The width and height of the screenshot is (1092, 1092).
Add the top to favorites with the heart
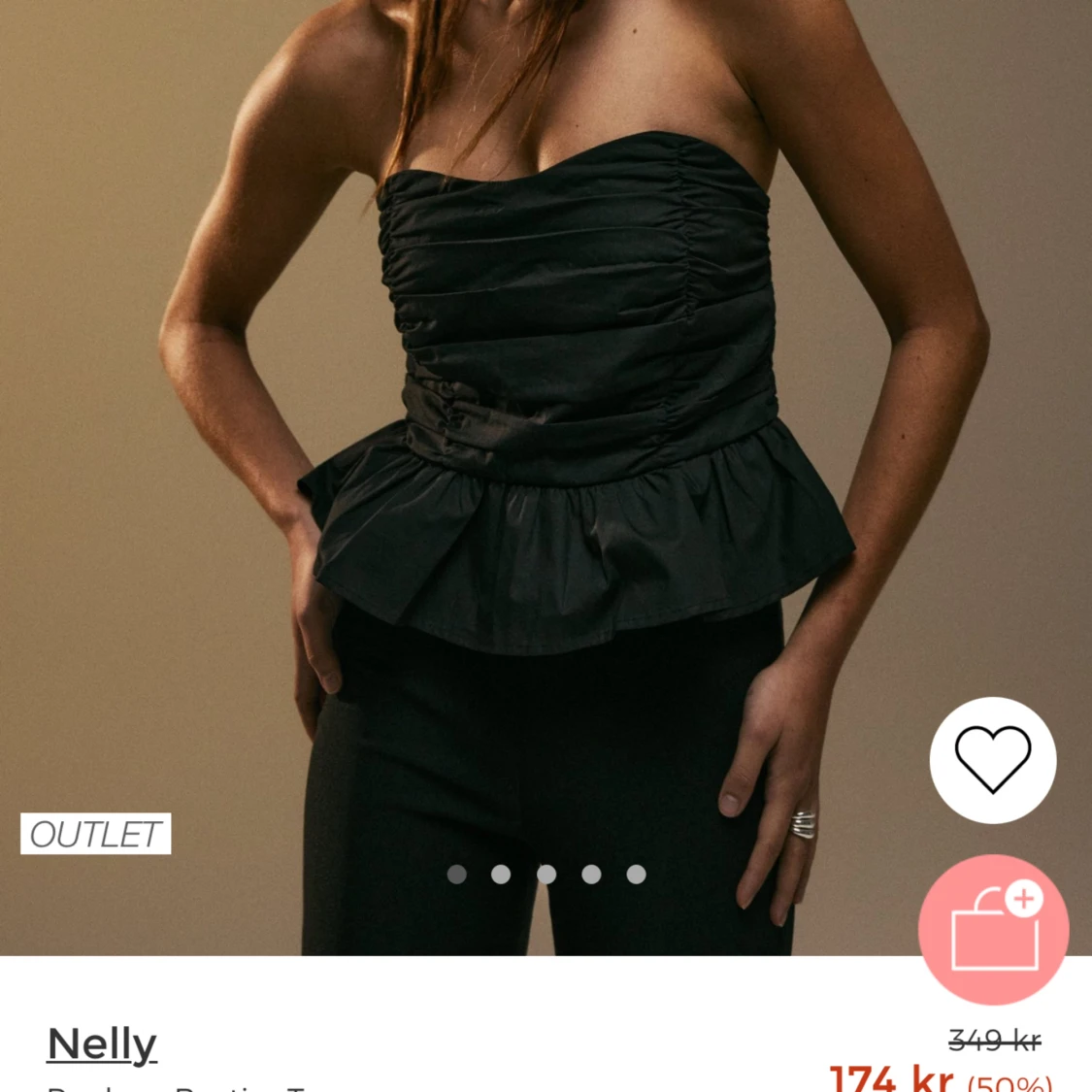[x=992, y=760]
